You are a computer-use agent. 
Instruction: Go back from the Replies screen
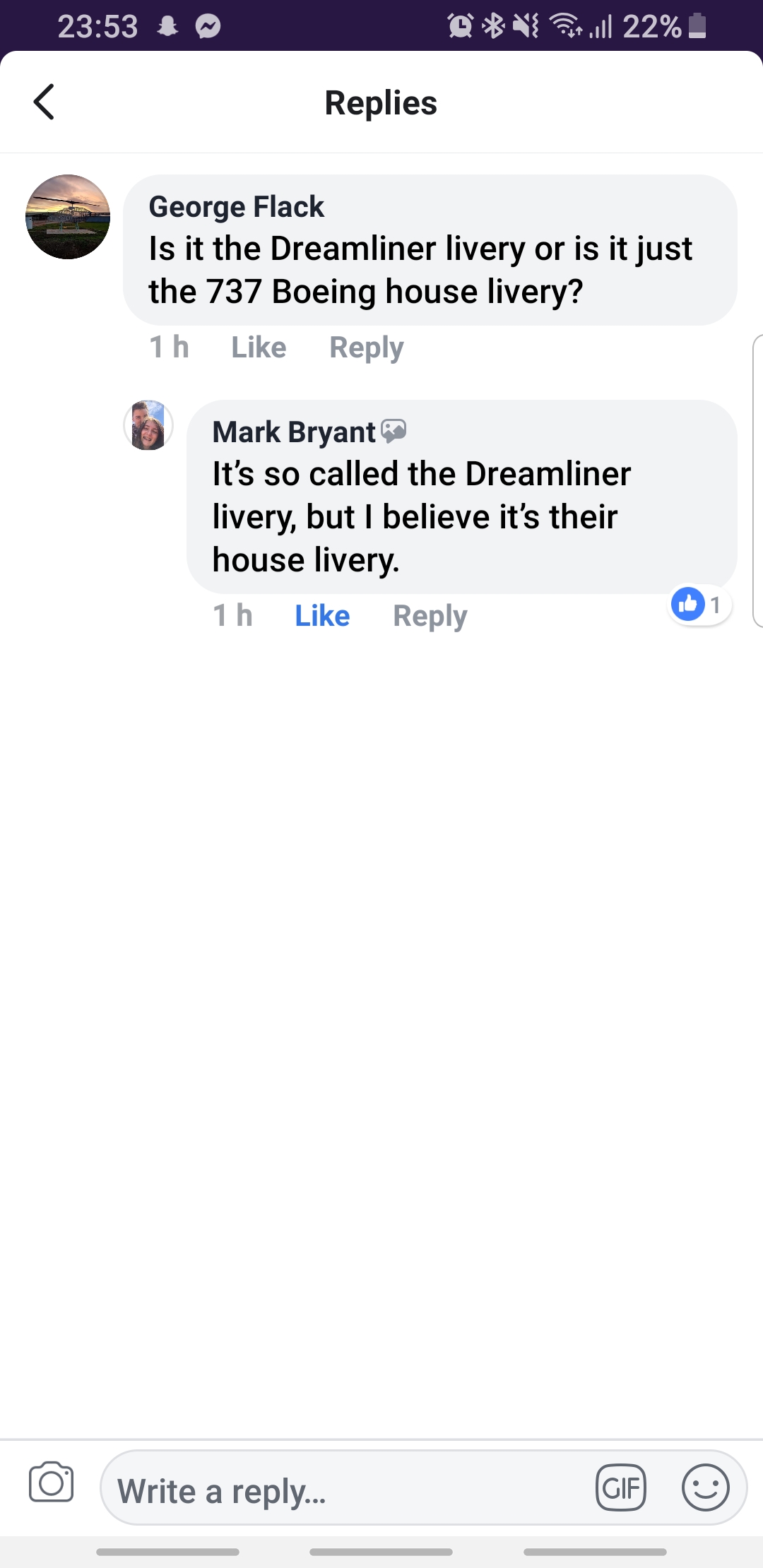point(44,102)
